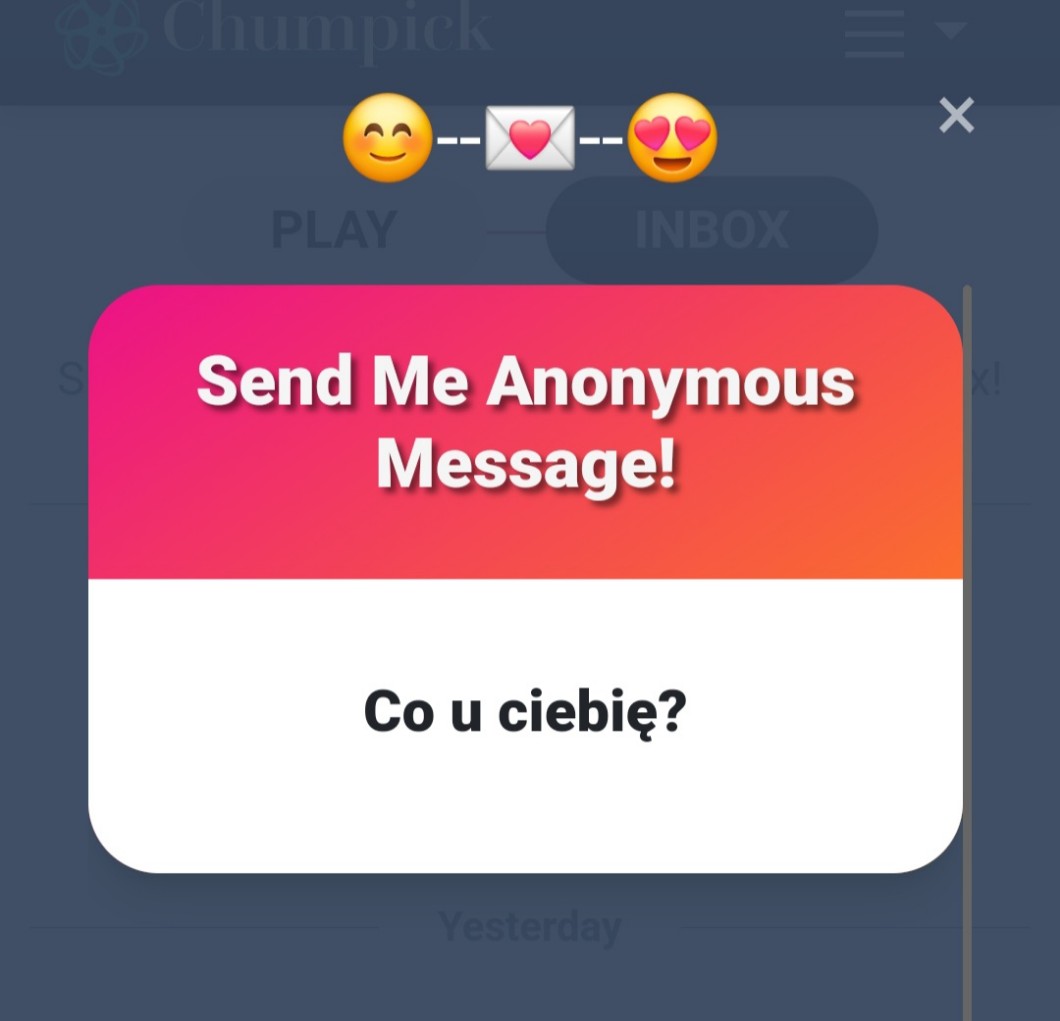Close the anonymous message popup
Image resolution: width=1060 pixels, height=1021 pixels.
tap(957, 115)
